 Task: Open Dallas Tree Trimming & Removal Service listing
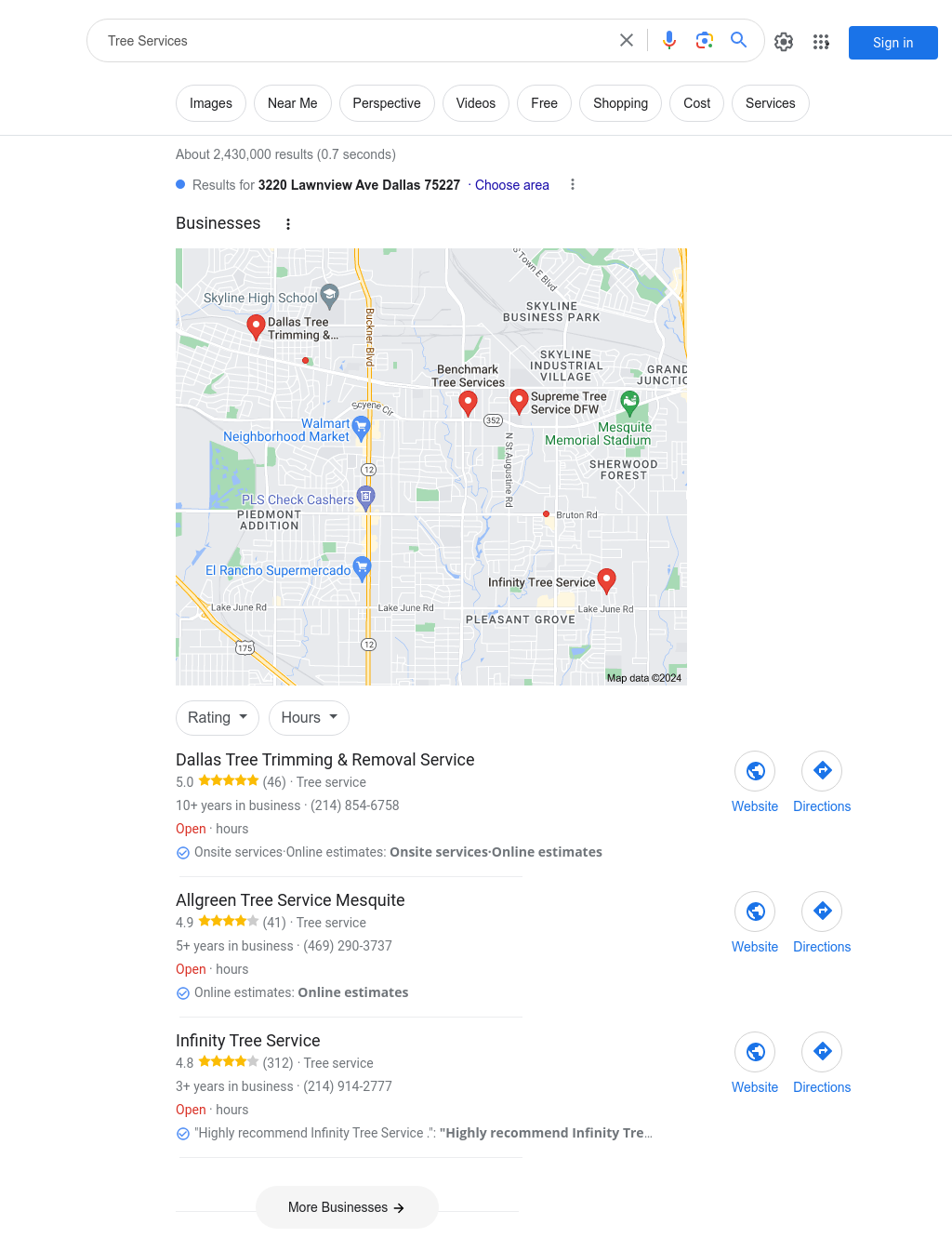[x=324, y=760]
